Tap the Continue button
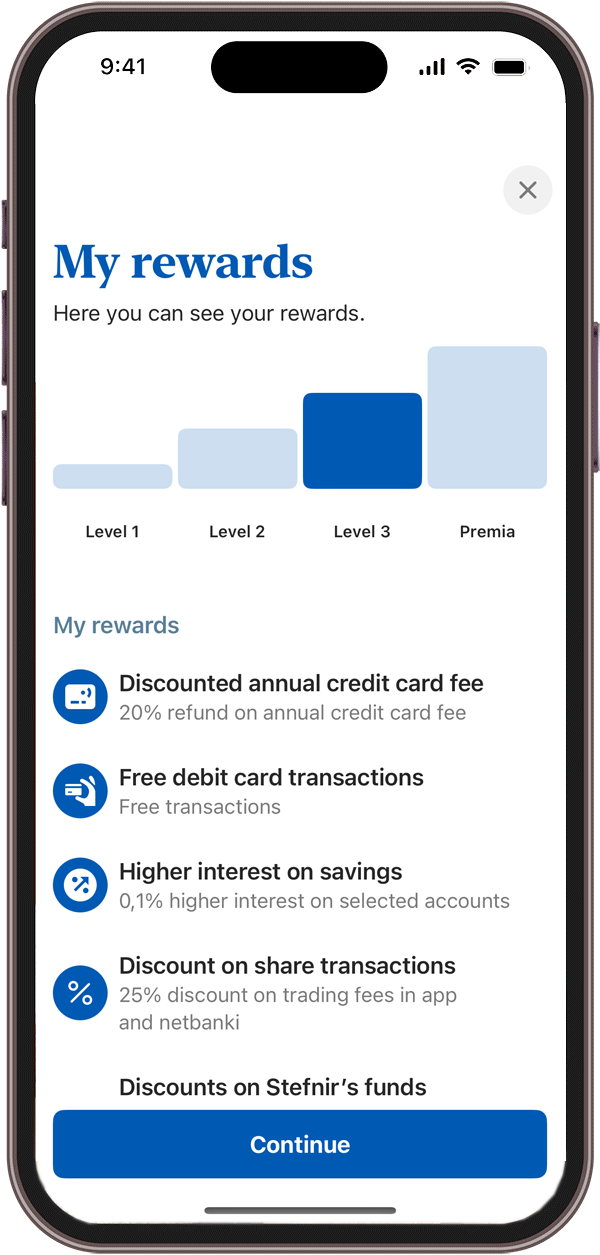Screen dimensions: 600x1255 pos(300,1144)
